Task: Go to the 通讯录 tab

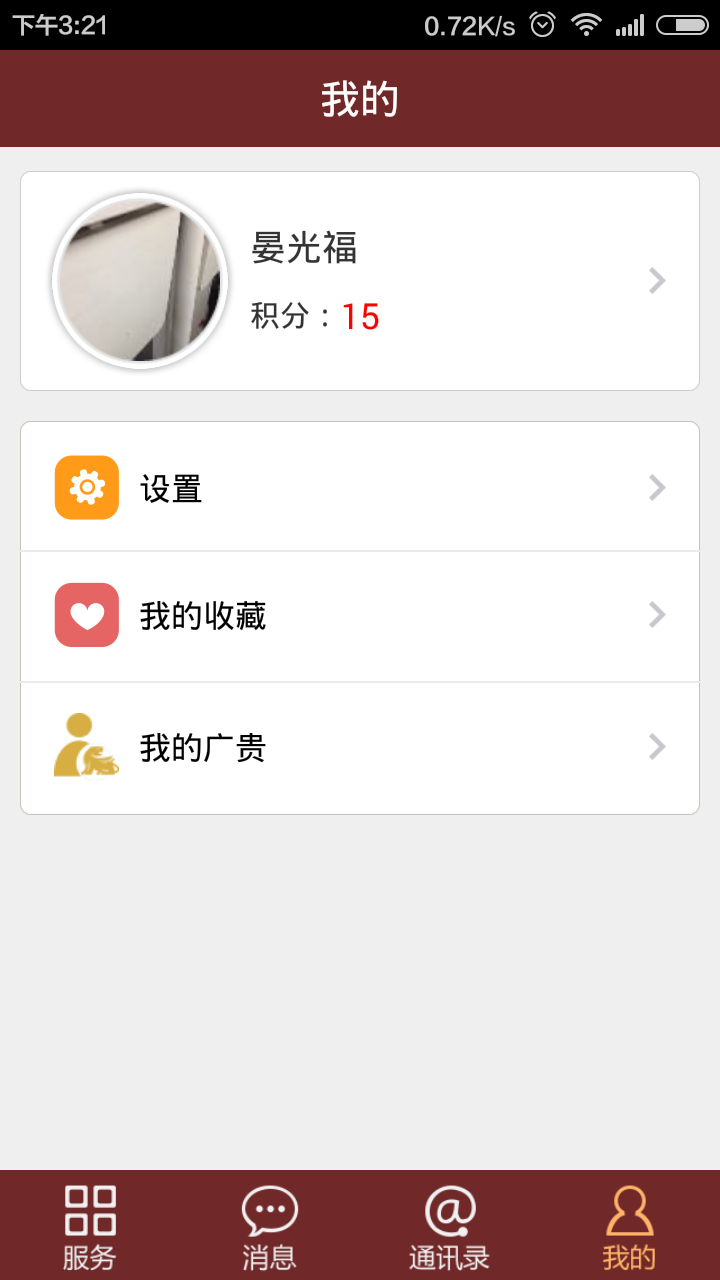Action: [x=450, y=1226]
